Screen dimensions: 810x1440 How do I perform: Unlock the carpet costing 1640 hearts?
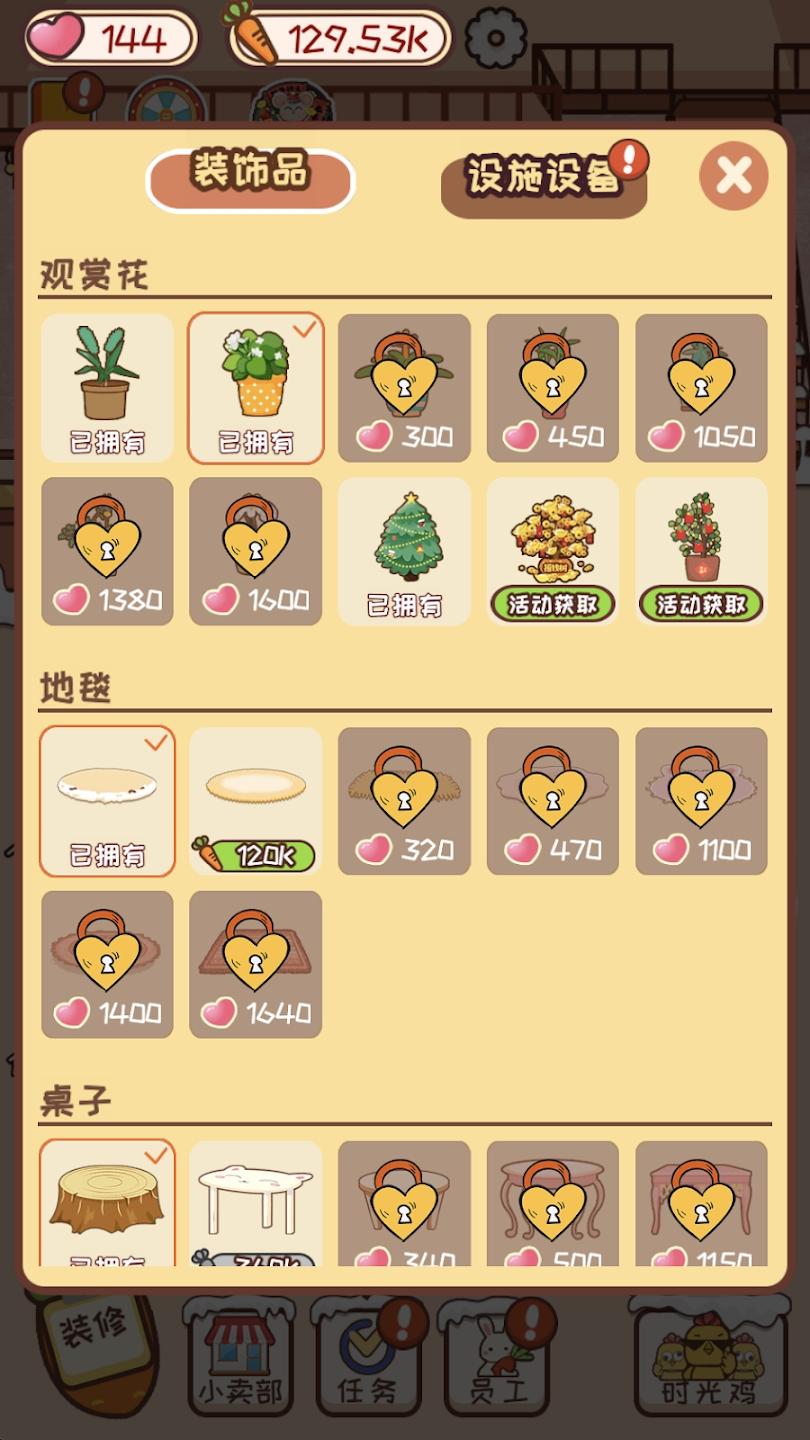(256, 964)
